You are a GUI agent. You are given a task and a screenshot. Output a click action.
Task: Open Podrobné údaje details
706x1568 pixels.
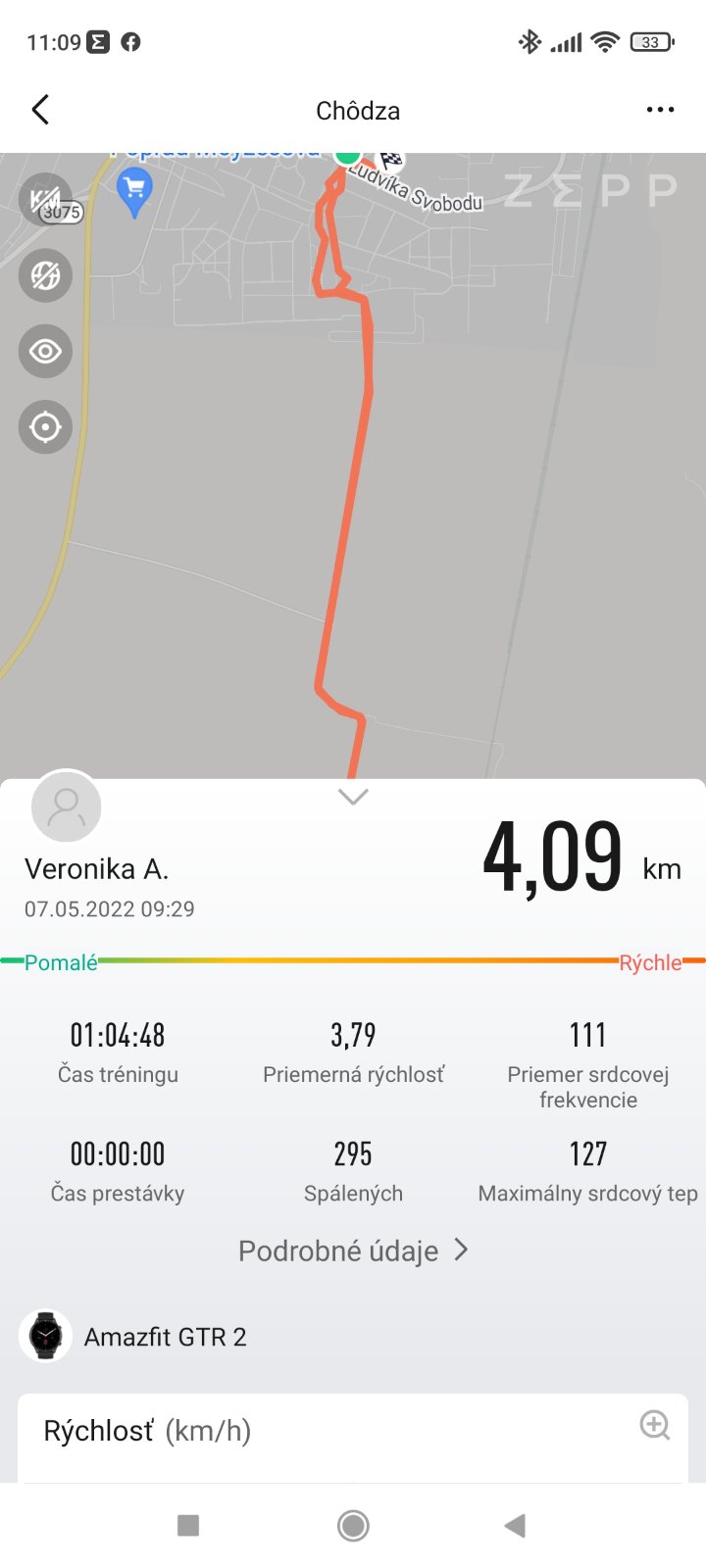click(x=353, y=1250)
